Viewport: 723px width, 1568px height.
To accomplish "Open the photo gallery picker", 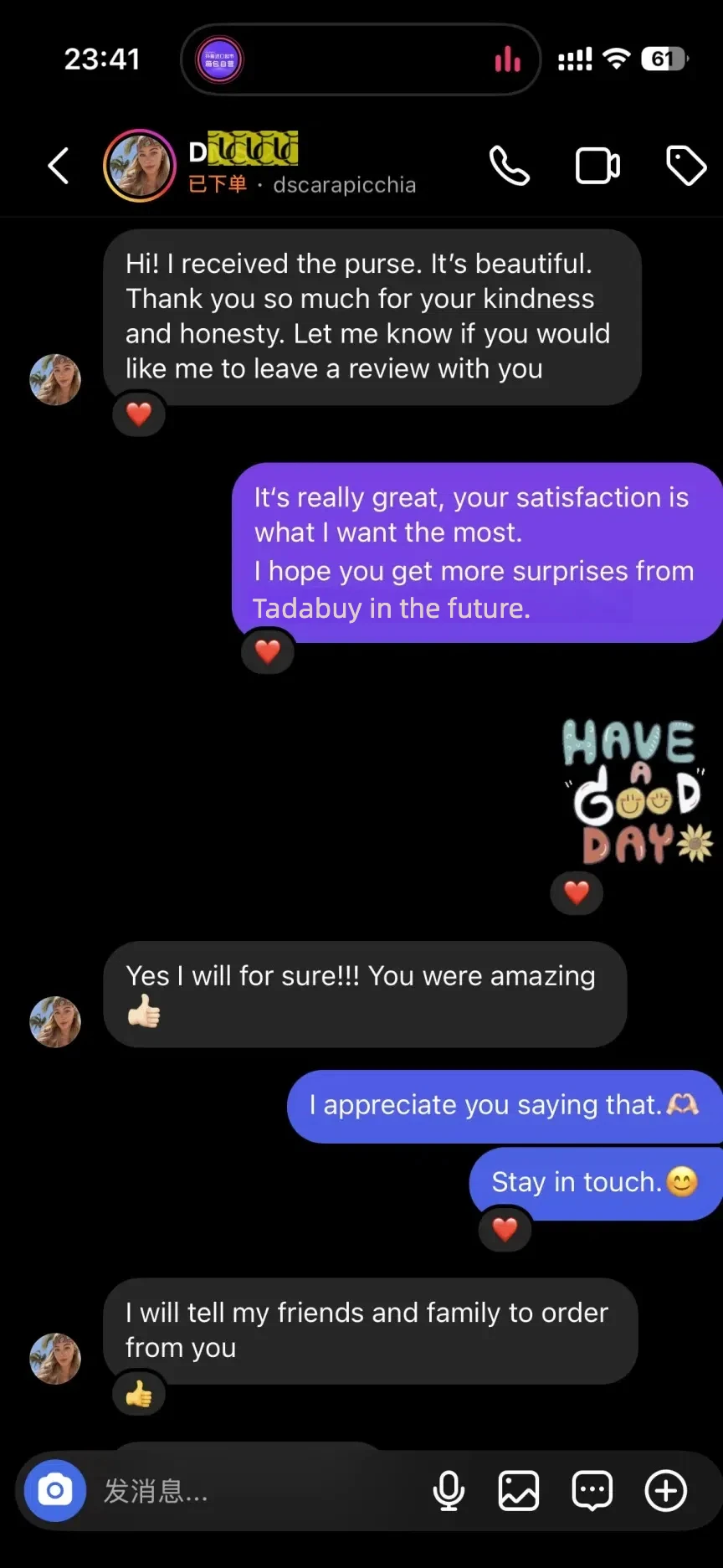I will point(519,1491).
